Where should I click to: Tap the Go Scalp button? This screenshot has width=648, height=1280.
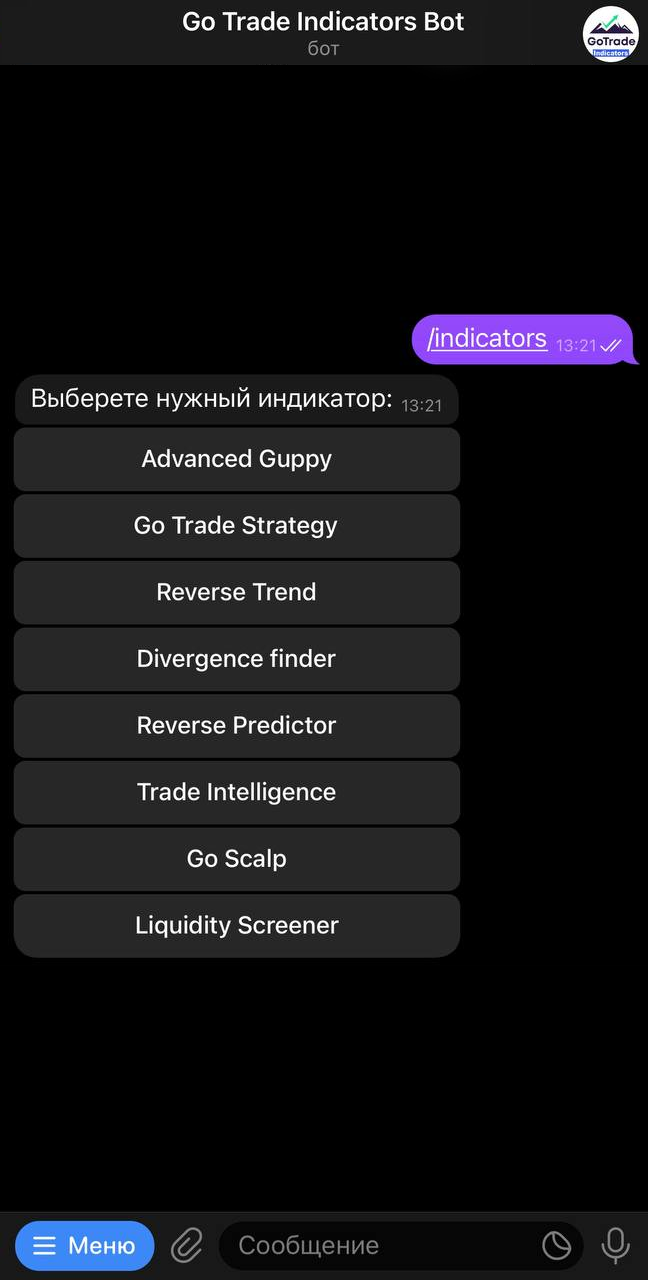click(237, 858)
